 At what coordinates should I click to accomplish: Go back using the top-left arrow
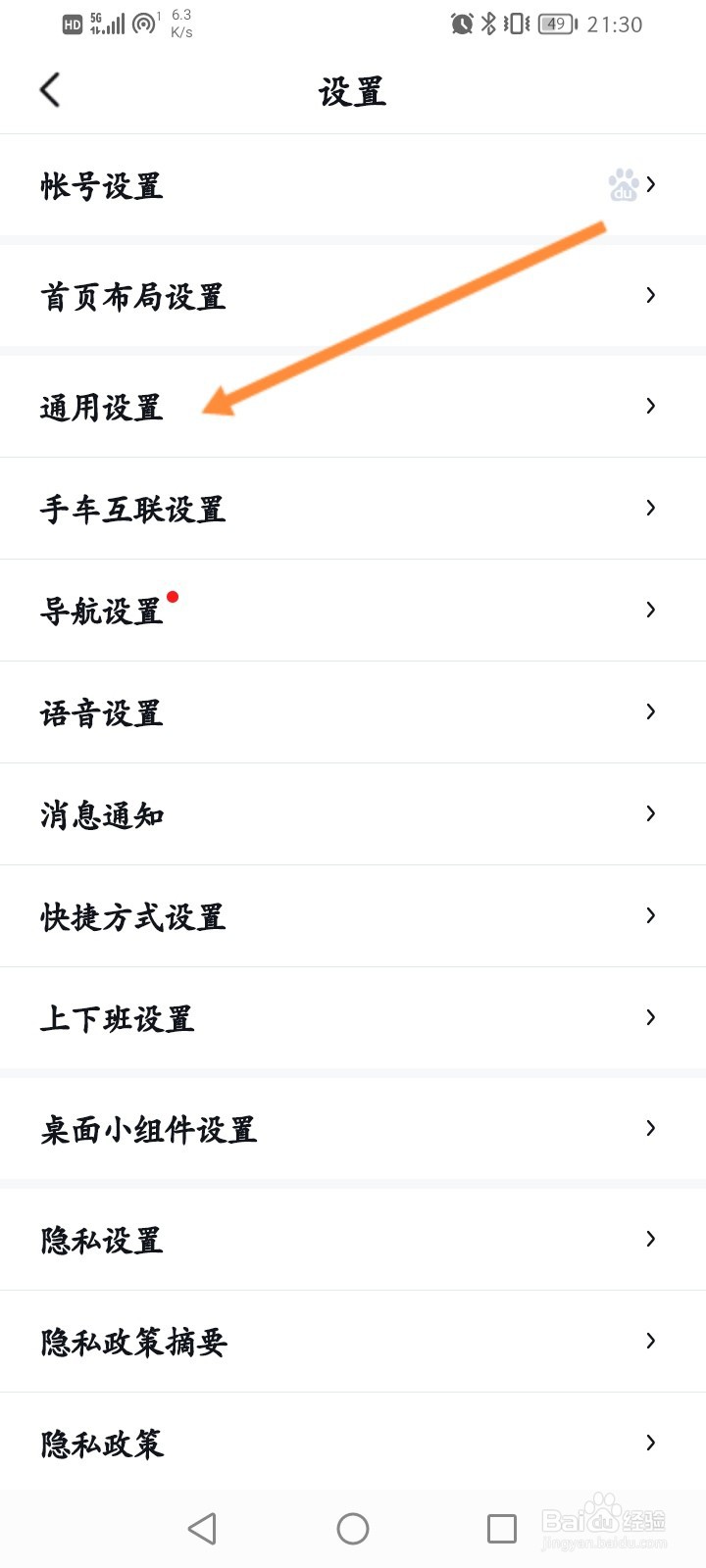coord(50,90)
